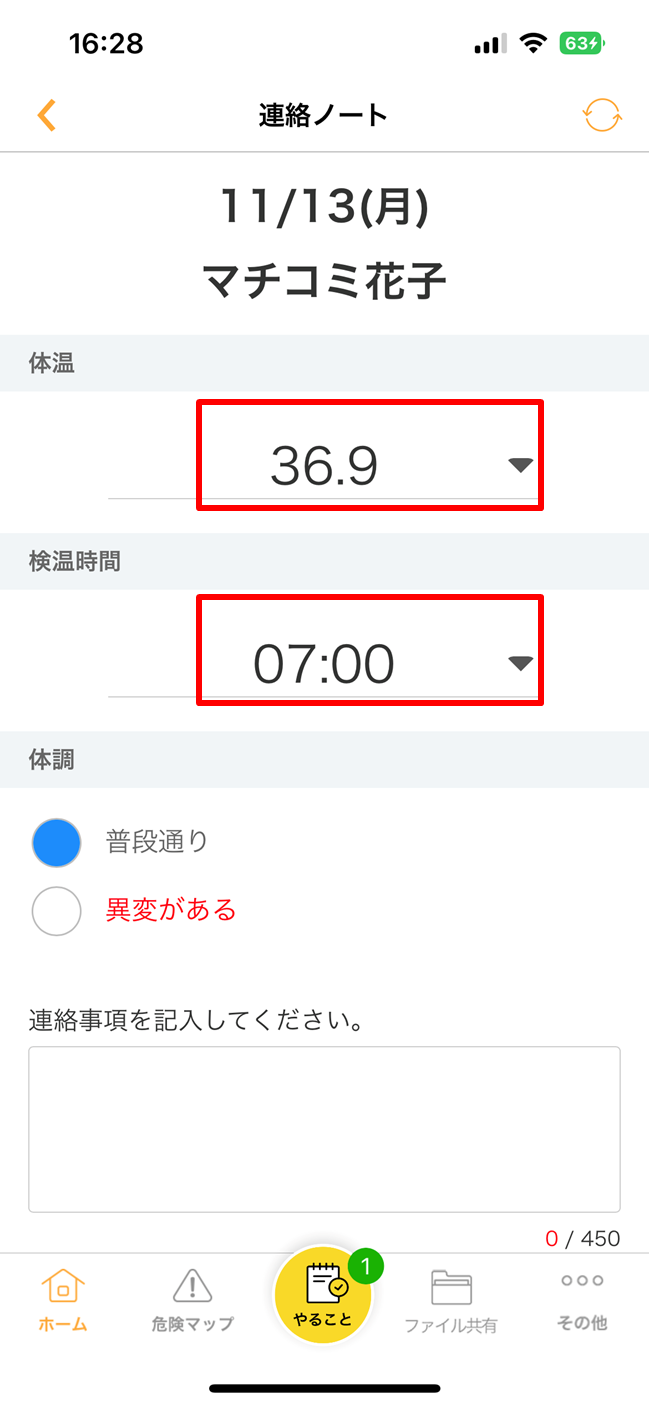This screenshot has height=1406, width=649.
Task: Select the 普段通り radio option
Action: coord(57,843)
